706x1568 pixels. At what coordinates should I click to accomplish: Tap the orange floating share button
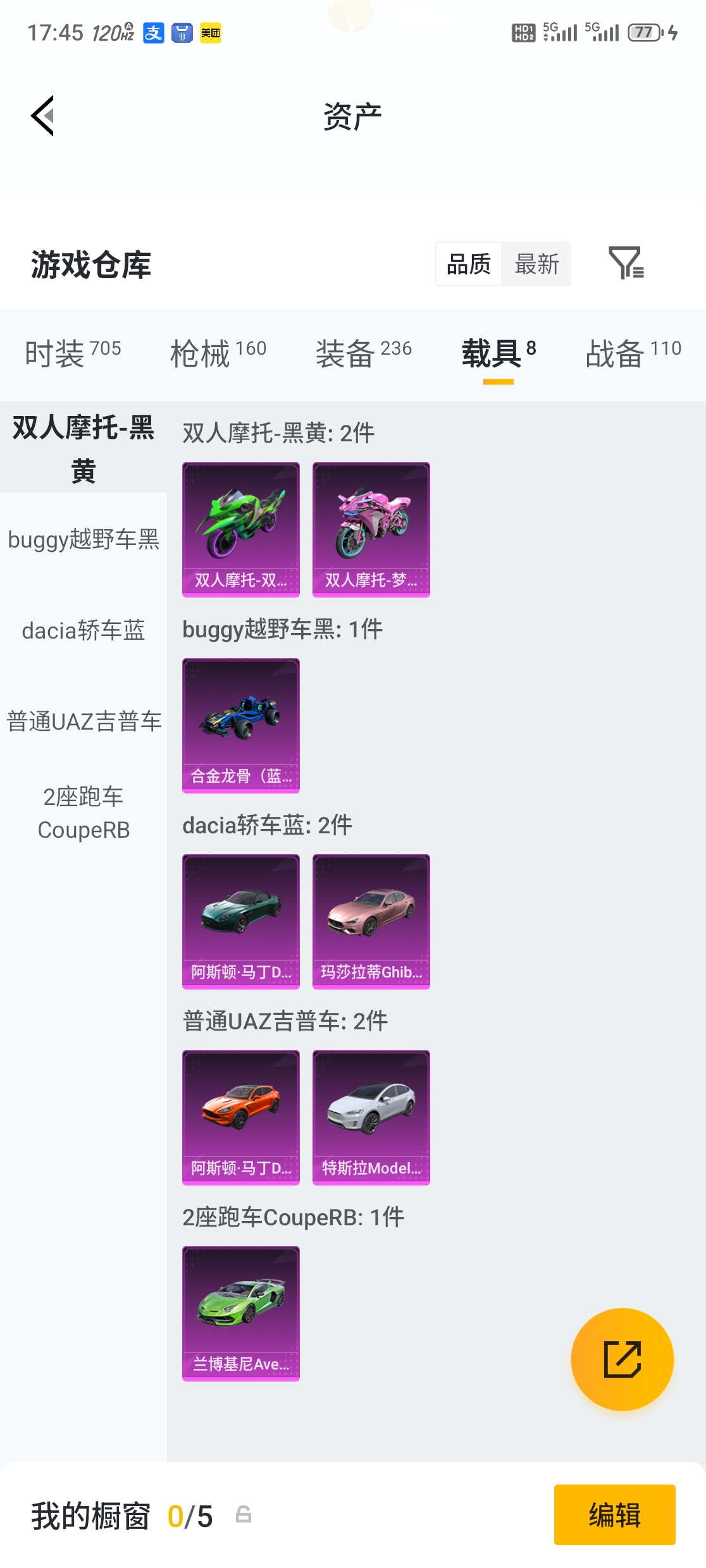pyautogui.click(x=622, y=1359)
